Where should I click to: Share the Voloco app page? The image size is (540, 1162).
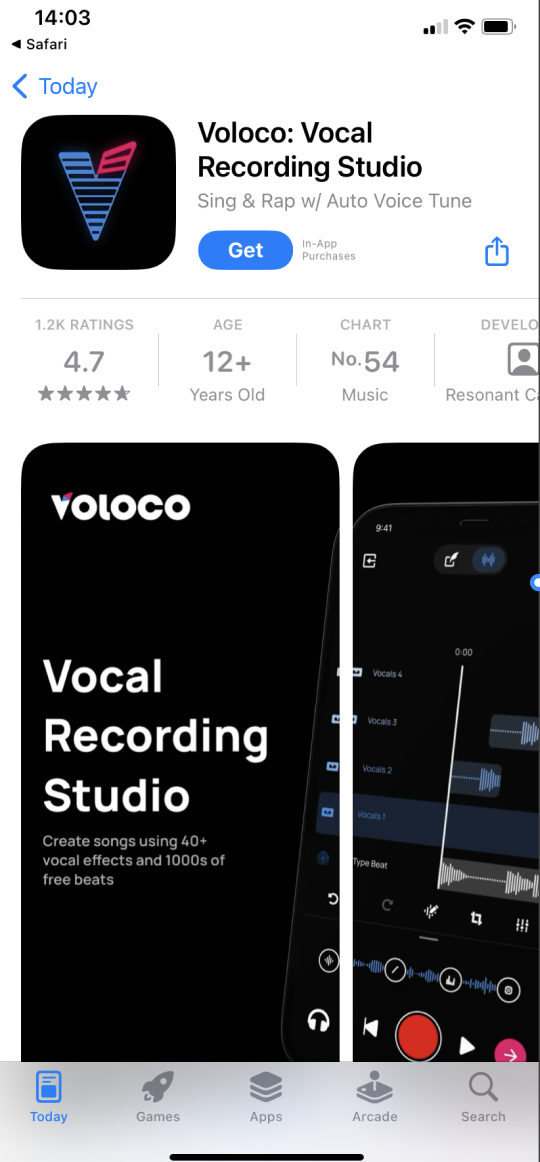click(x=497, y=250)
